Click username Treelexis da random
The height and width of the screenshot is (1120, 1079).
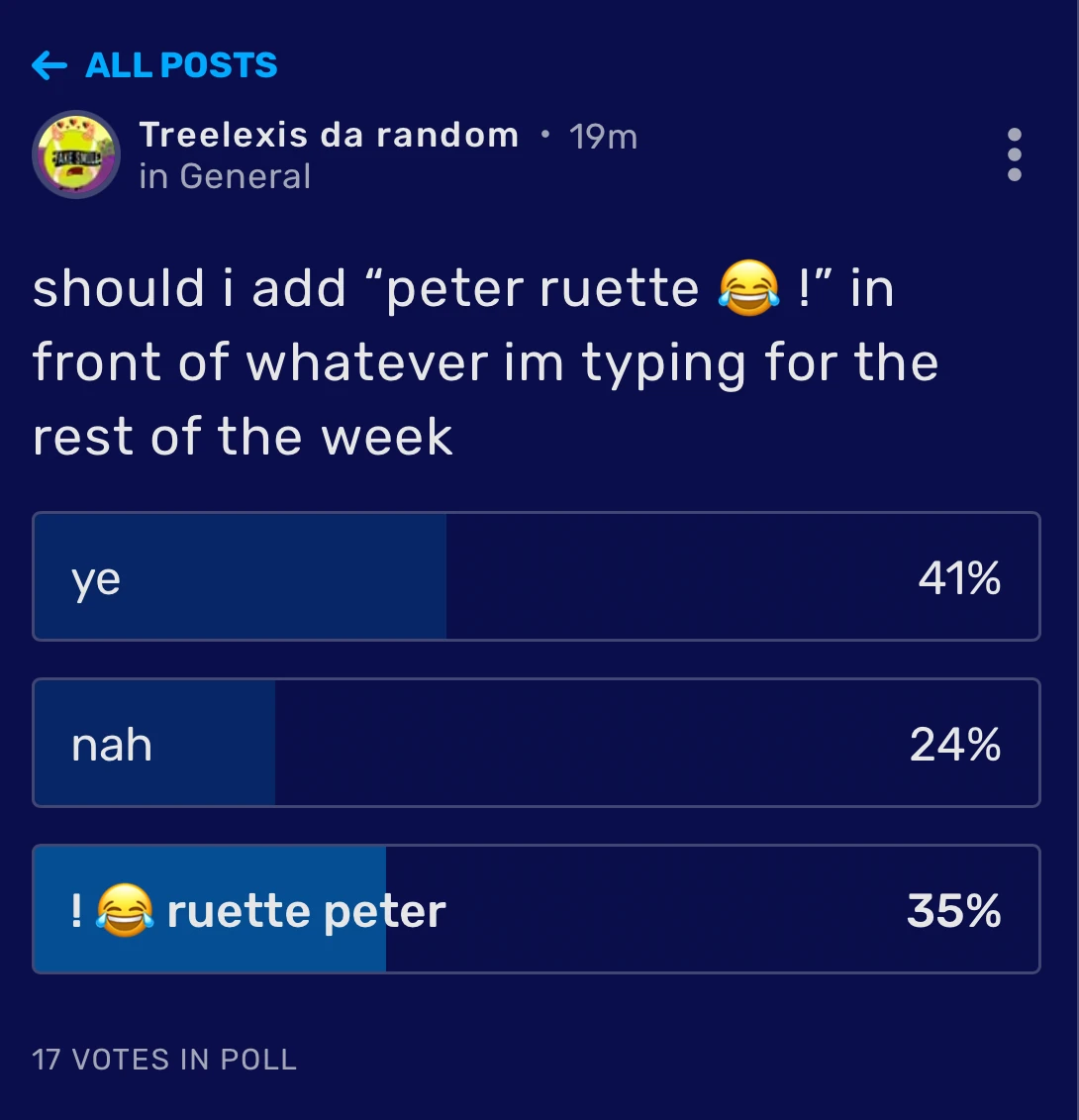pyautogui.click(x=330, y=135)
